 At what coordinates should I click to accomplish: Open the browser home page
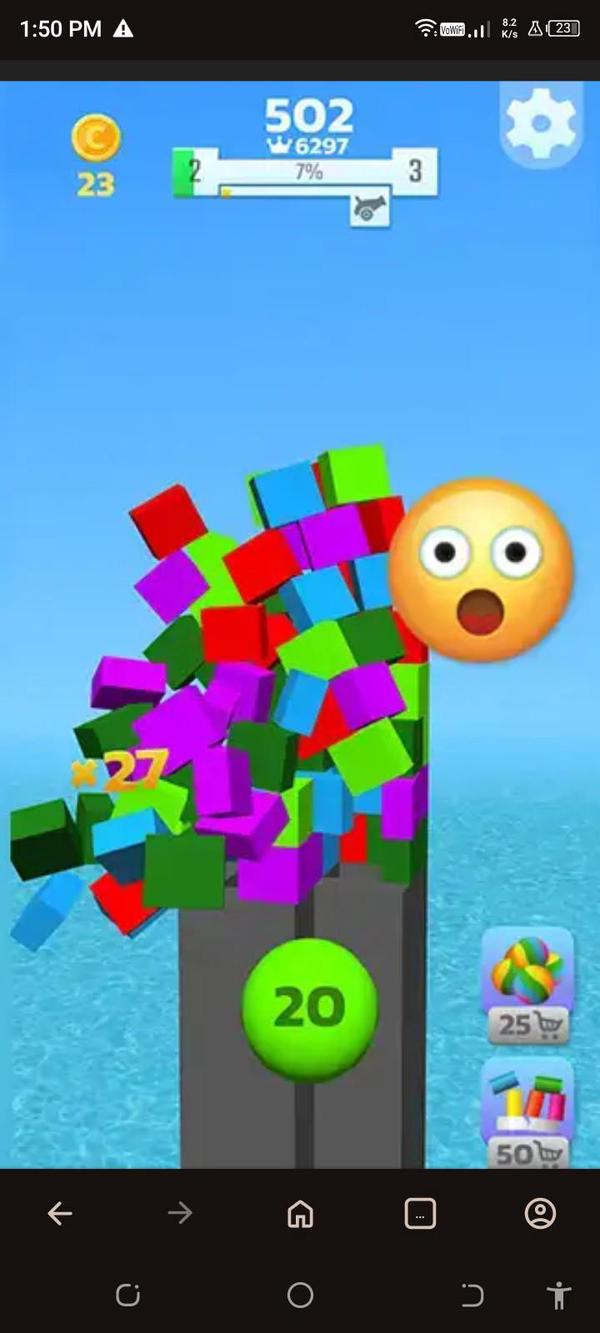pyautogui.click(x=300, y=1214)
